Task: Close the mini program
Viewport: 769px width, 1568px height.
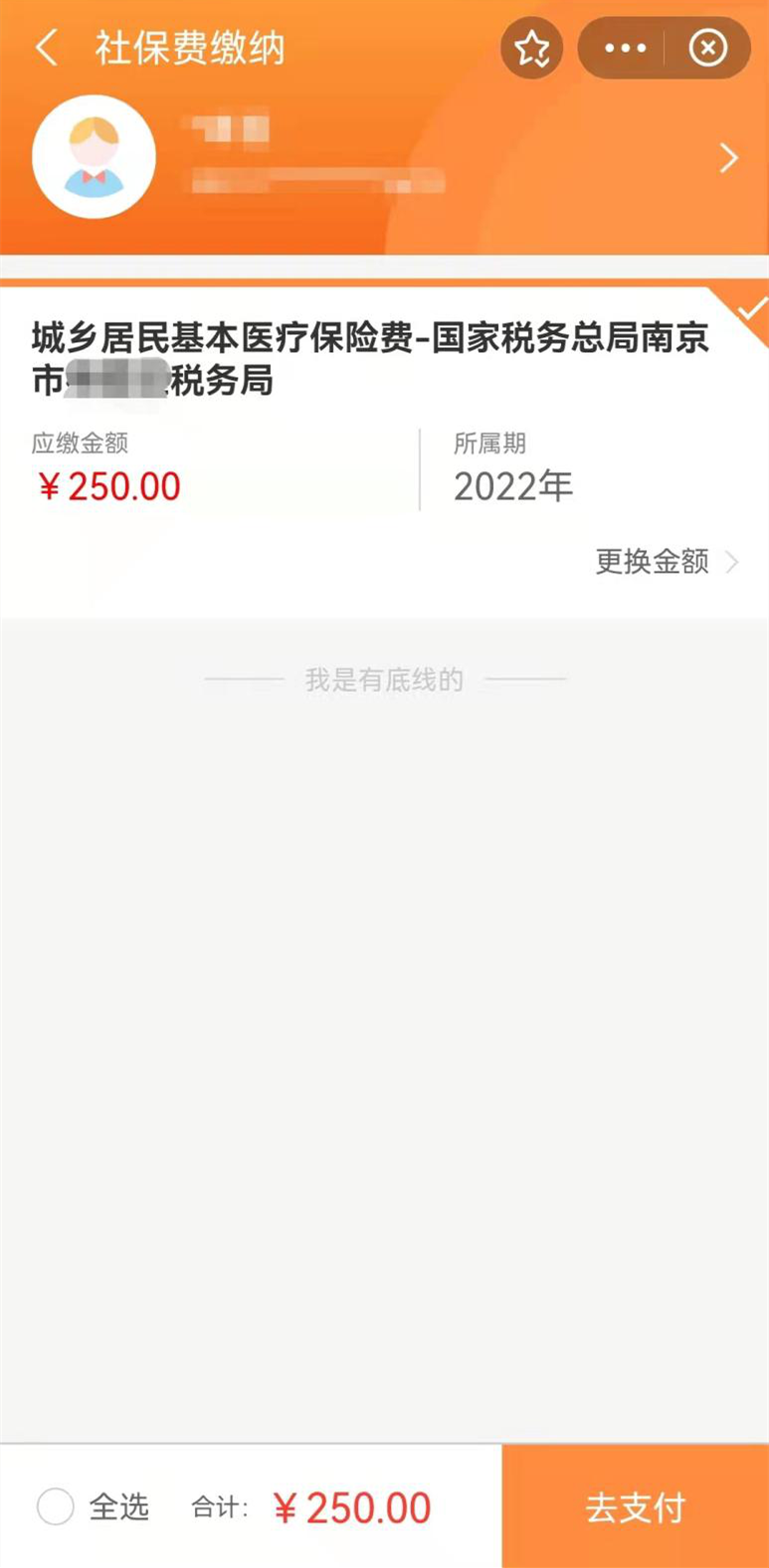Action: coord(708,48)
